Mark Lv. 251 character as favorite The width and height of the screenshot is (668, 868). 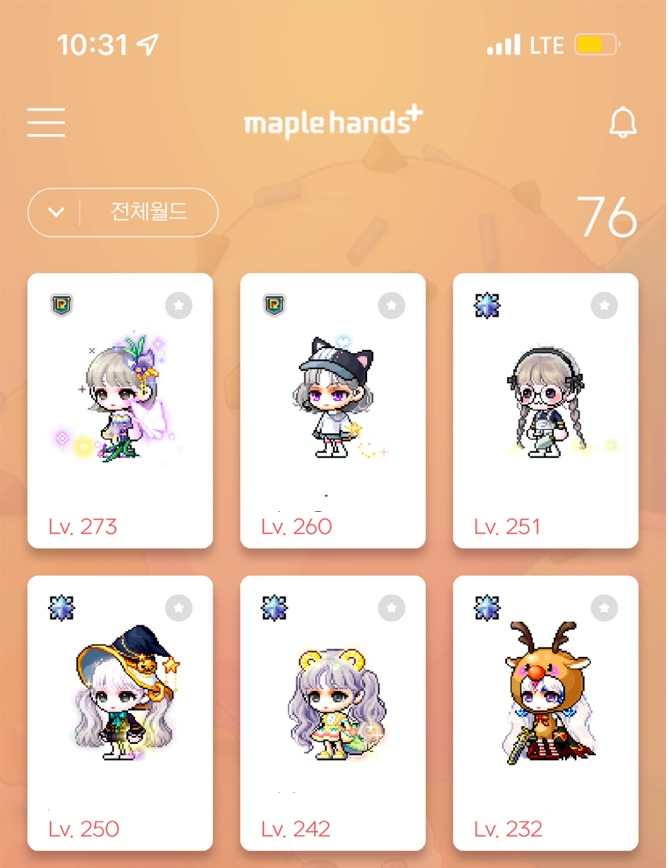(604, 306)
